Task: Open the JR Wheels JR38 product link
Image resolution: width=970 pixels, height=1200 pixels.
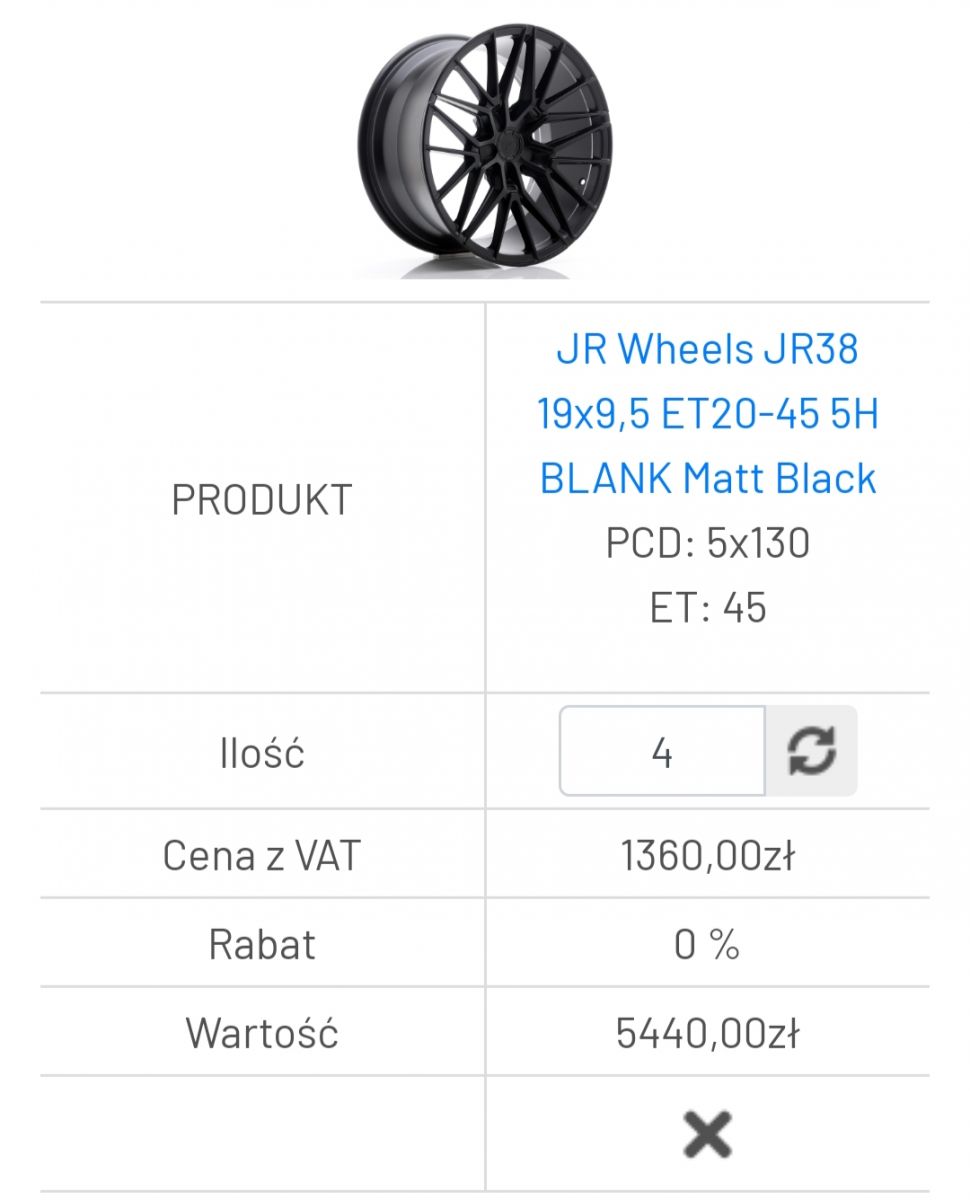Action: 707,413
